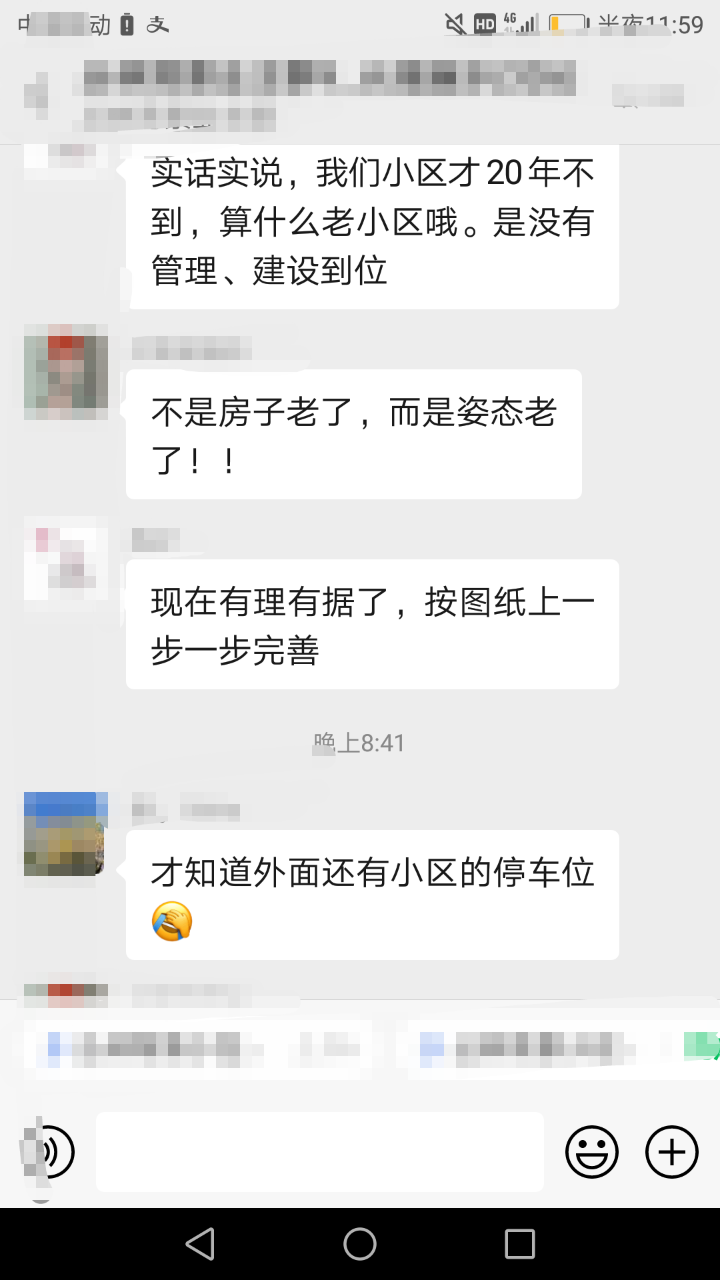720x1280 pixels.
Task: Return to the phone home screen
Action: tap(360, 1244)
